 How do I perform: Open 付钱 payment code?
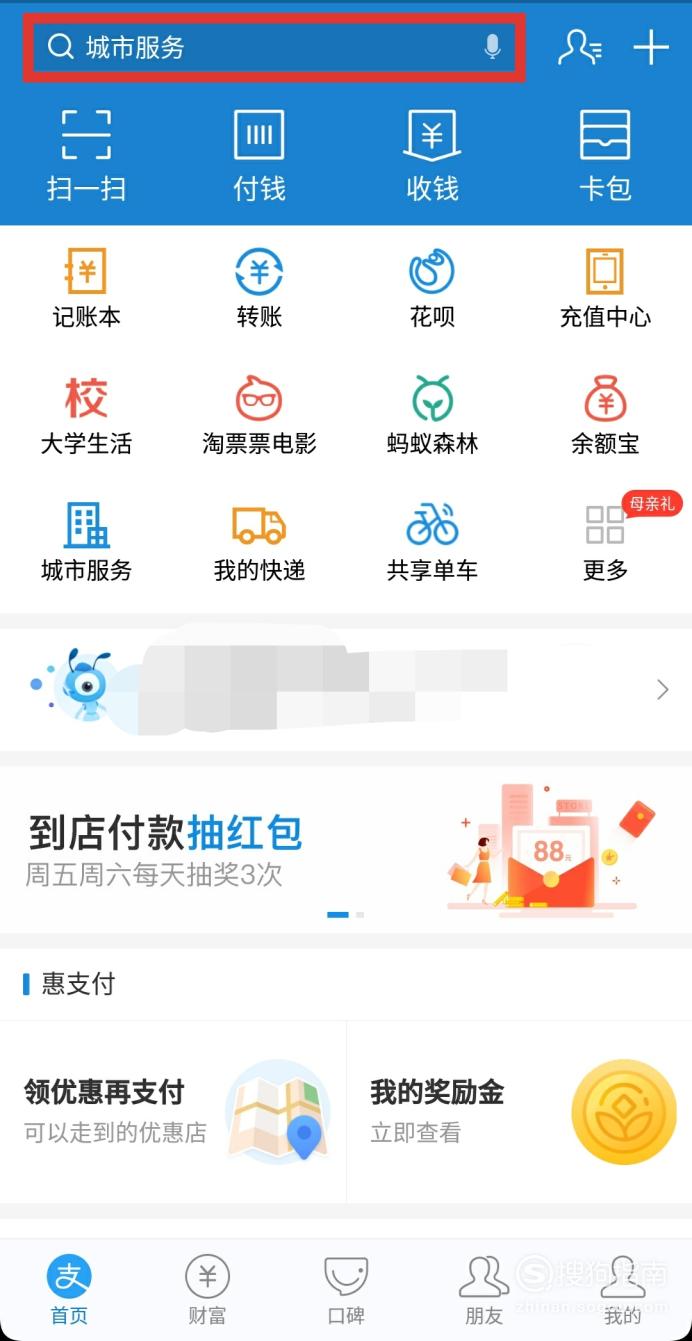(259, 155)
